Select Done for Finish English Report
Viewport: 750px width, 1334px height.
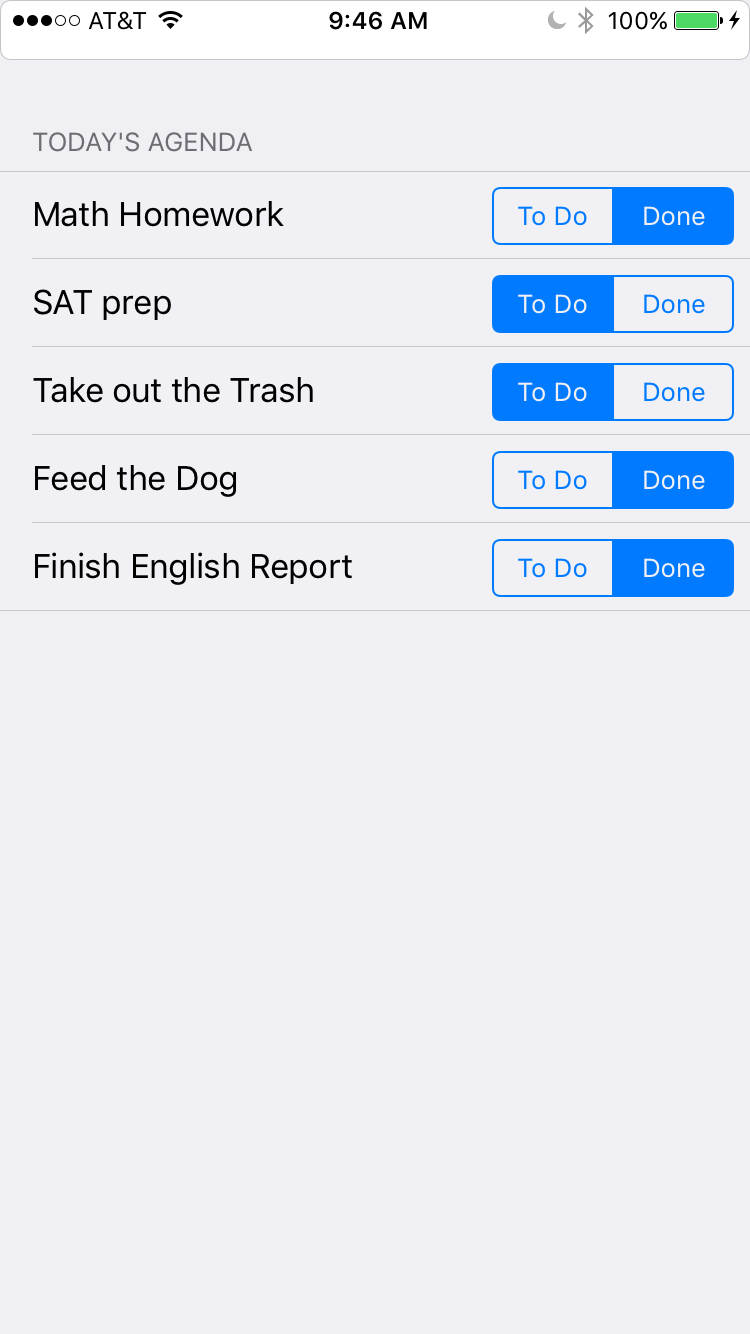pyautogui.click(x=673, y=568)
